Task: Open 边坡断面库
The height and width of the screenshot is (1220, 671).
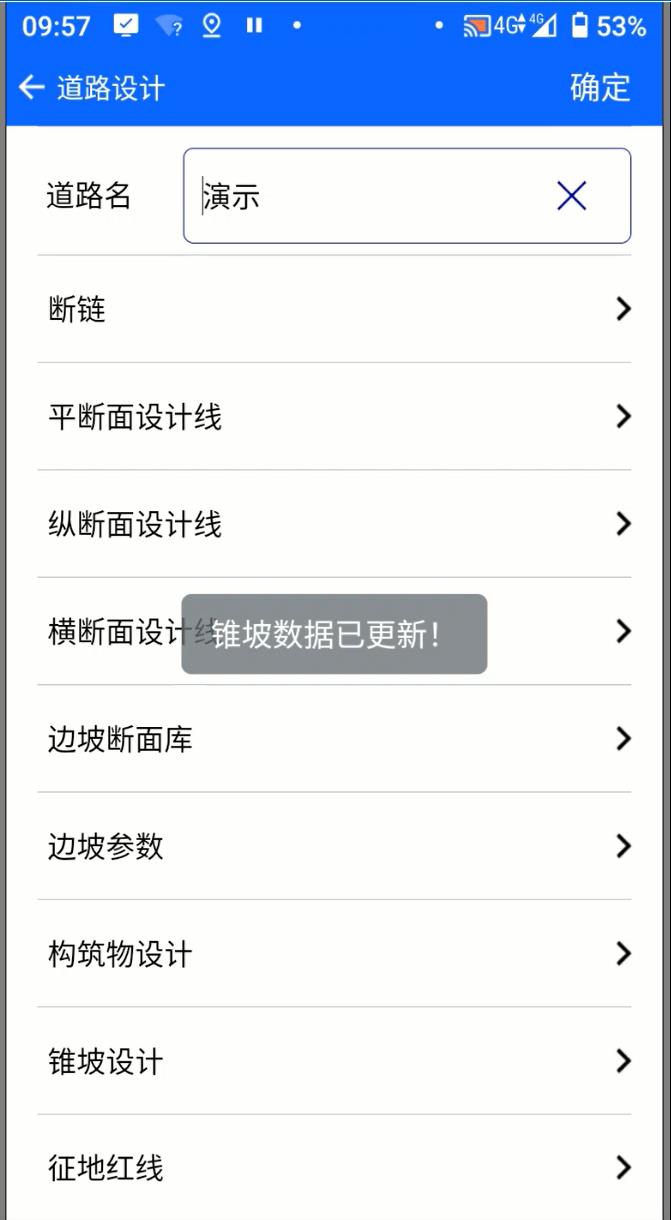Action: 334,739
